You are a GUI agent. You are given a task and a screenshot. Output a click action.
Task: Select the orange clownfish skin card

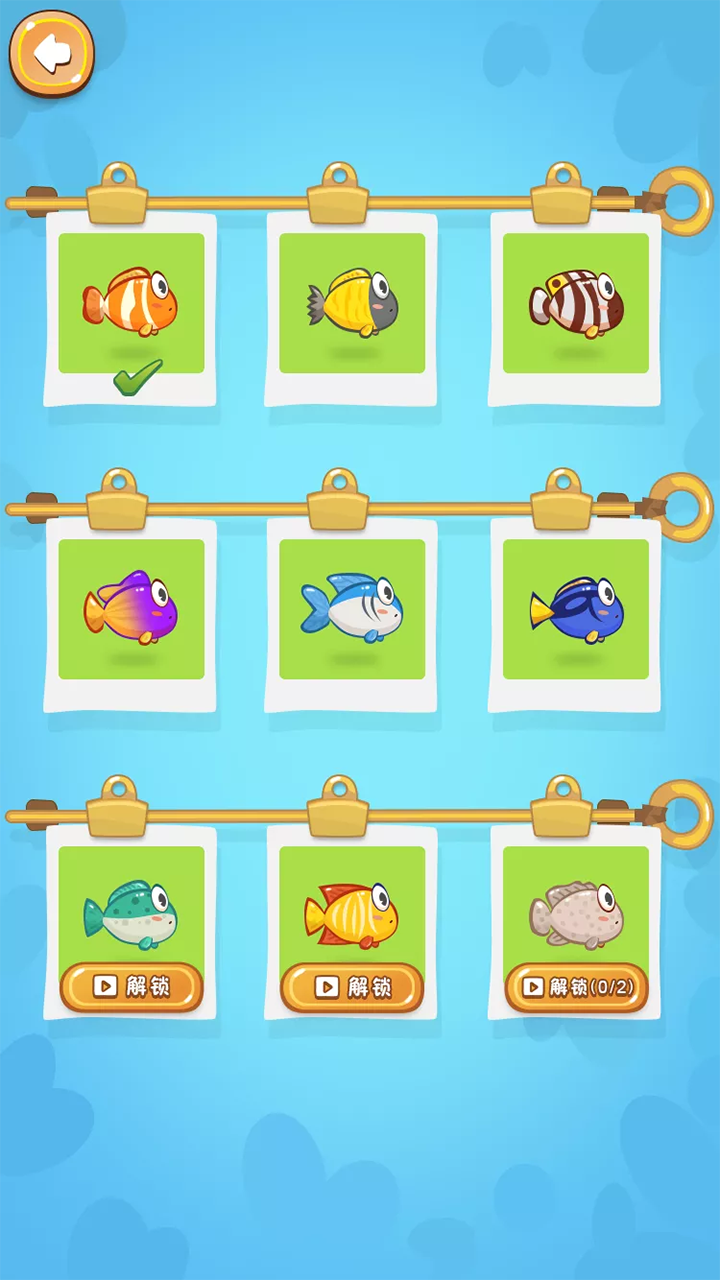coord(131,303)
